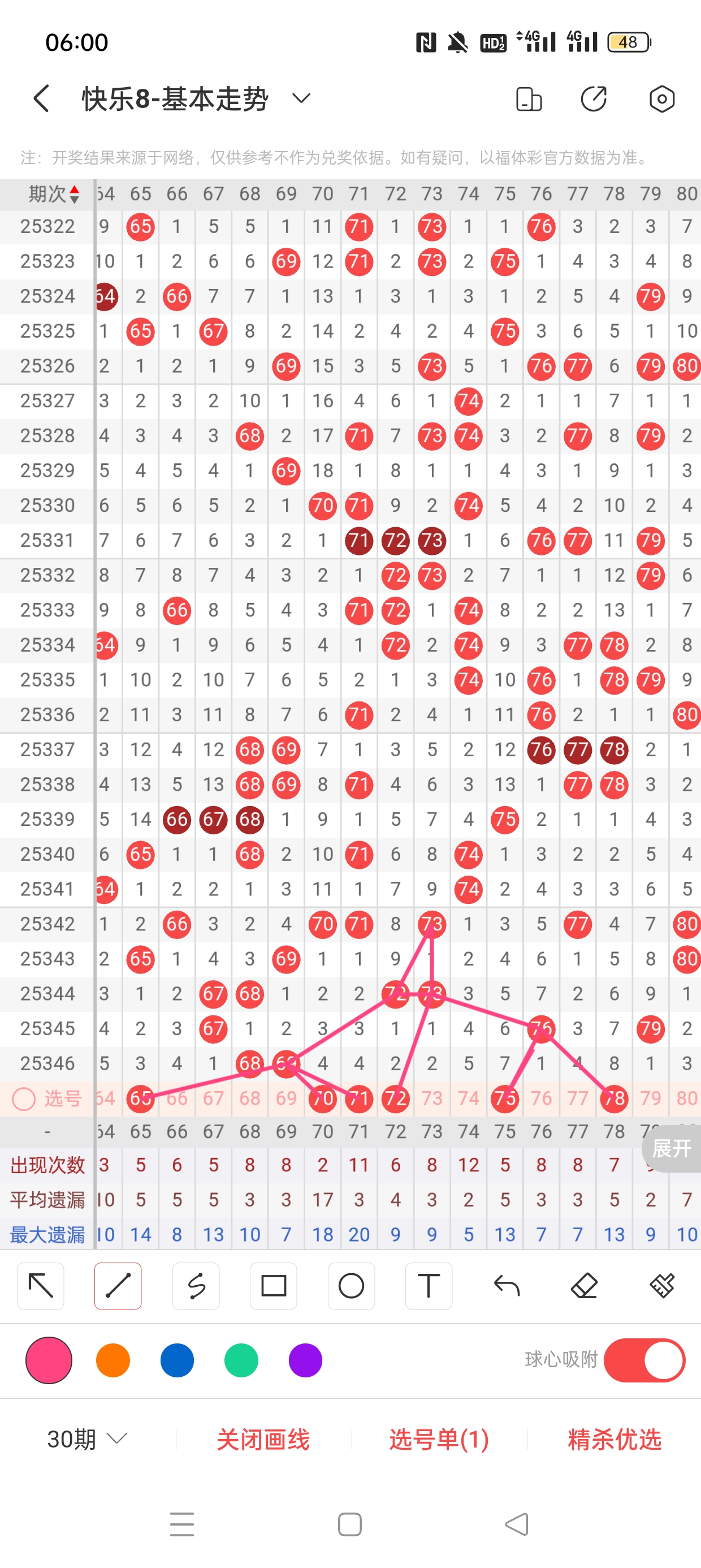Viewport: 701px width, 1568px height.
Task: Select the arrow drawing tool
Action: tap(41, 1286)
